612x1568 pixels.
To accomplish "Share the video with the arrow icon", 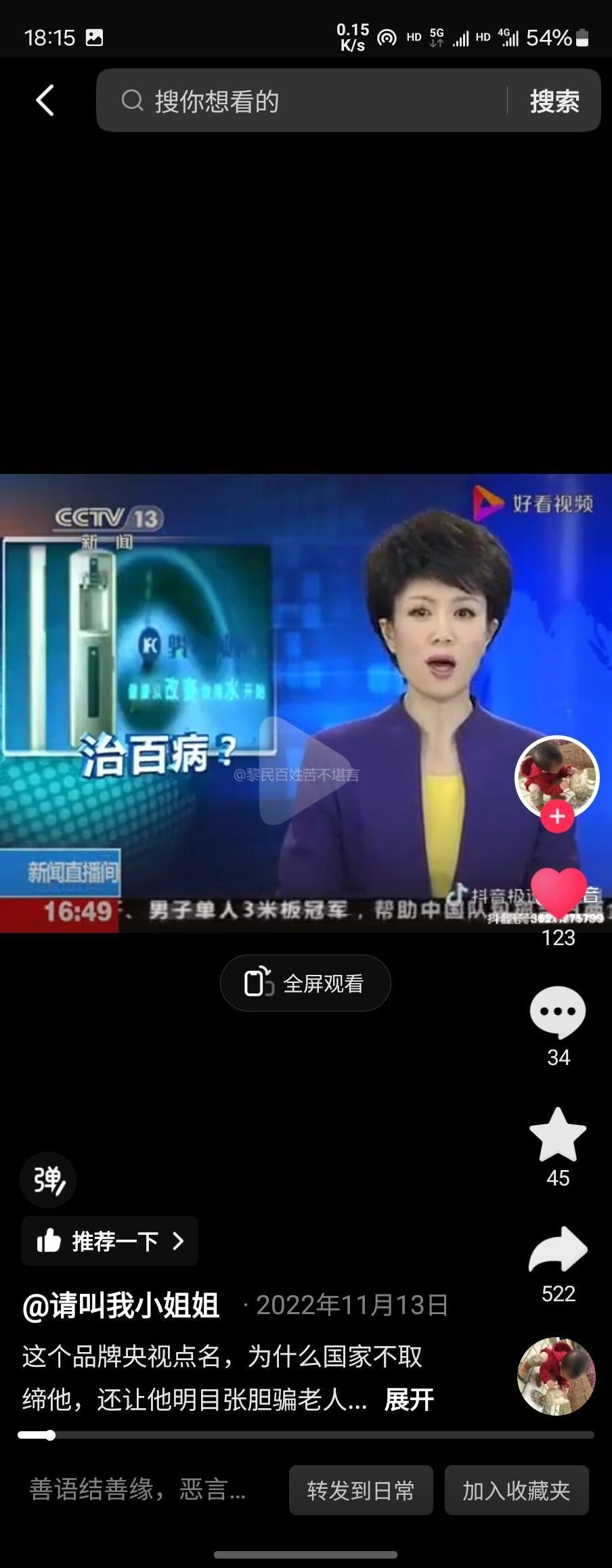I will click(x=558, y=1250).
